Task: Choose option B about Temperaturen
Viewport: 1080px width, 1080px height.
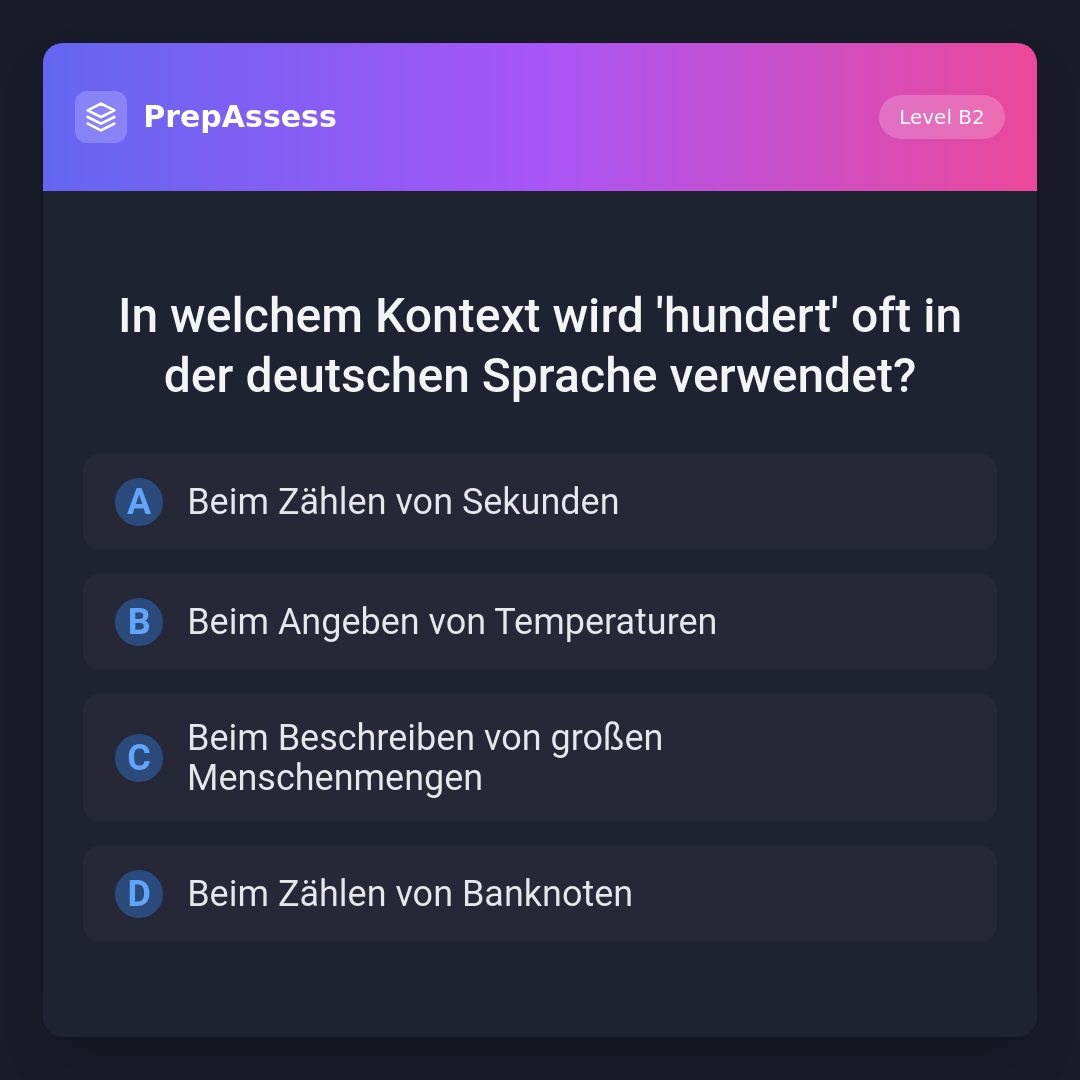Action: pos(539,622)
